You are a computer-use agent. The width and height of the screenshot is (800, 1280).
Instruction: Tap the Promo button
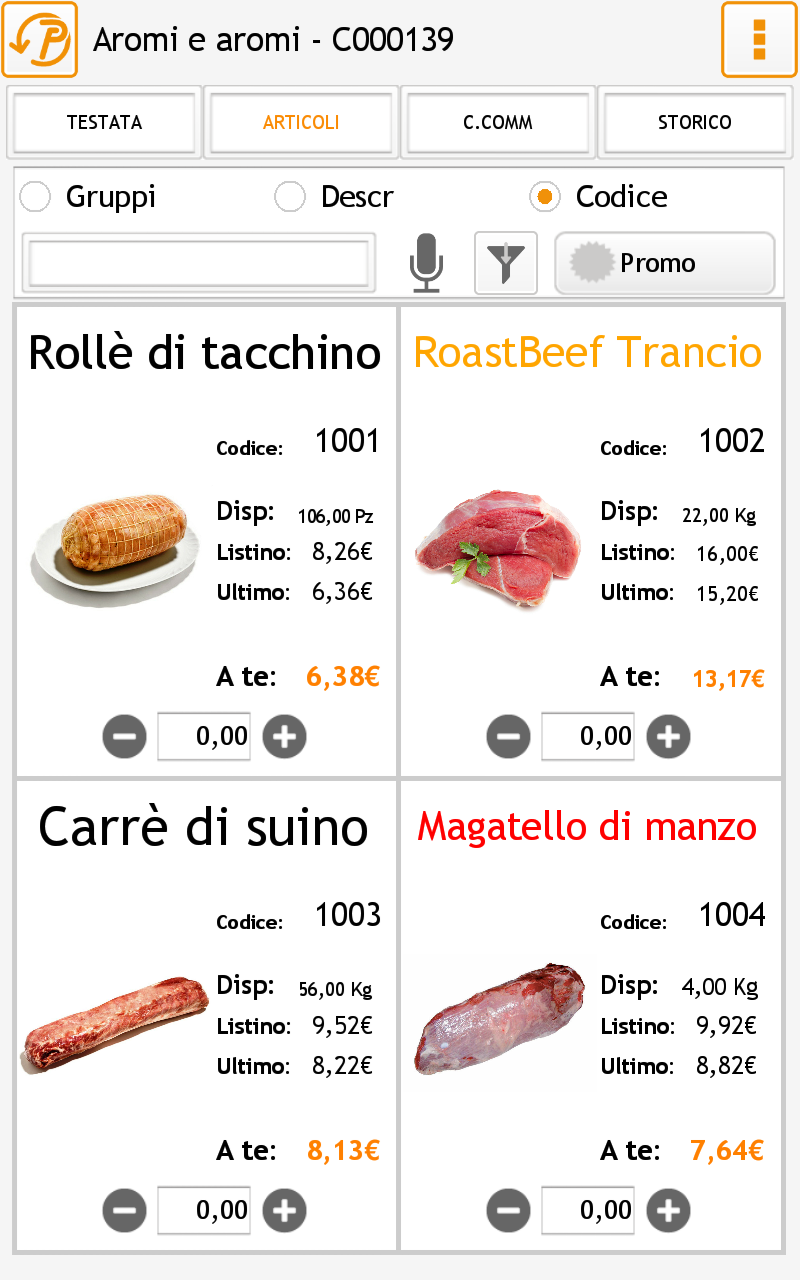click(665, 263)
